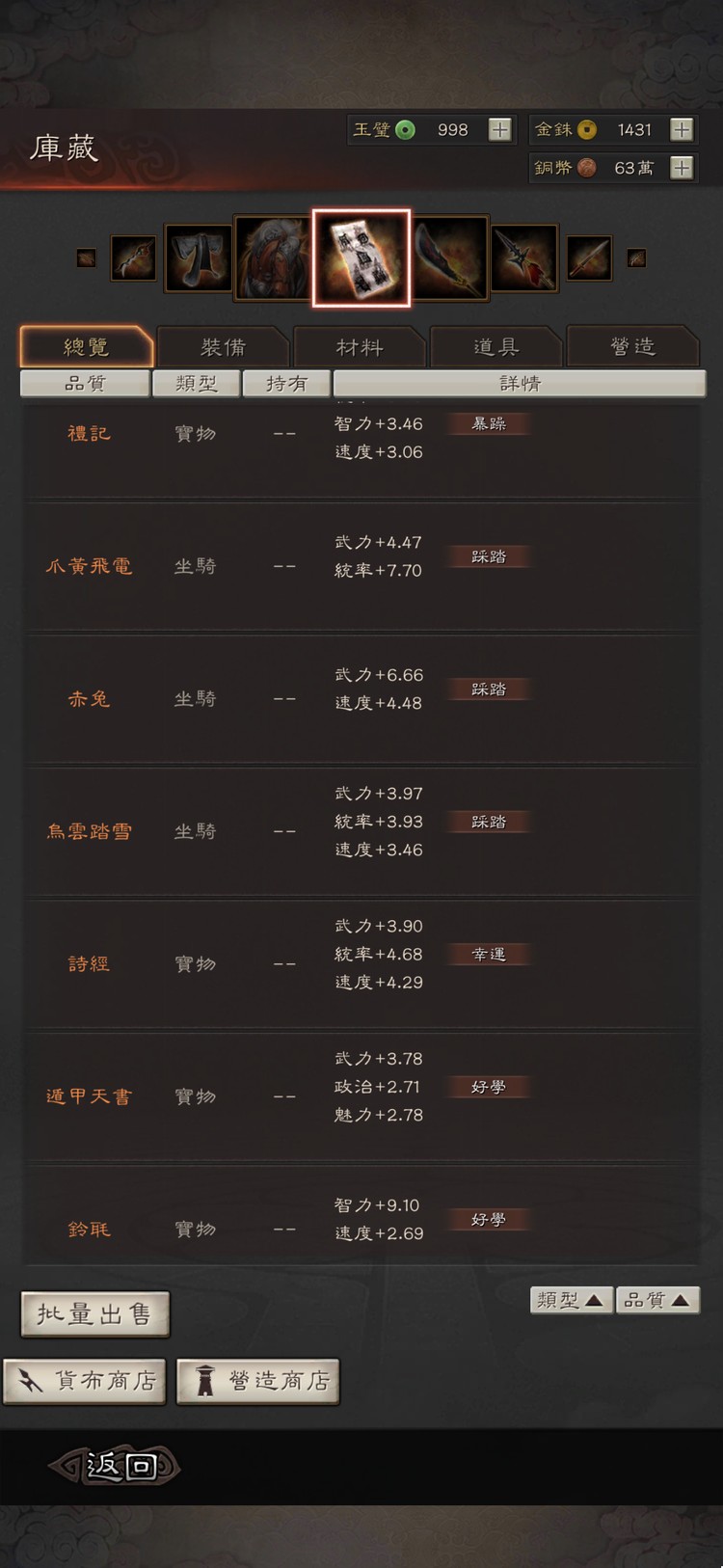The width and height of the screenshot is (723, 1568).
Task: Select the curved blade icon right of the scroll
Action: (x=450, y=257)
